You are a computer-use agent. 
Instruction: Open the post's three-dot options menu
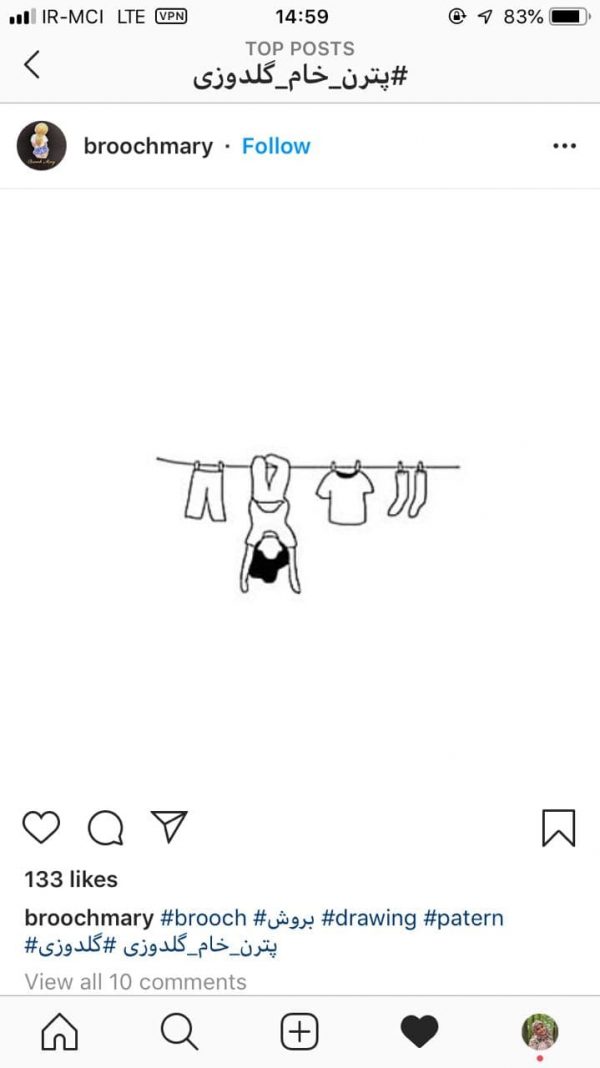point(565,146)
